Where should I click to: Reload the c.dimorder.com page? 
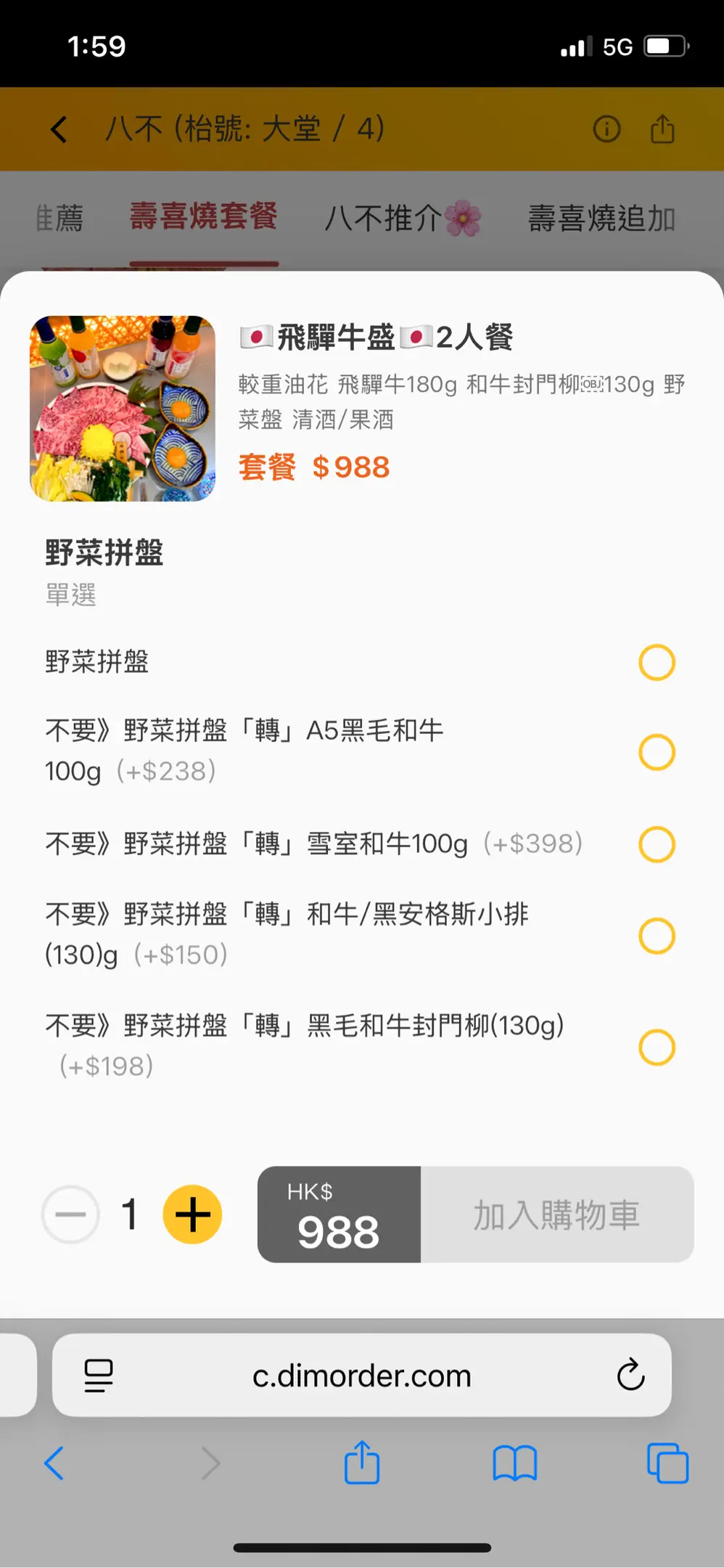click(630, 1375)
